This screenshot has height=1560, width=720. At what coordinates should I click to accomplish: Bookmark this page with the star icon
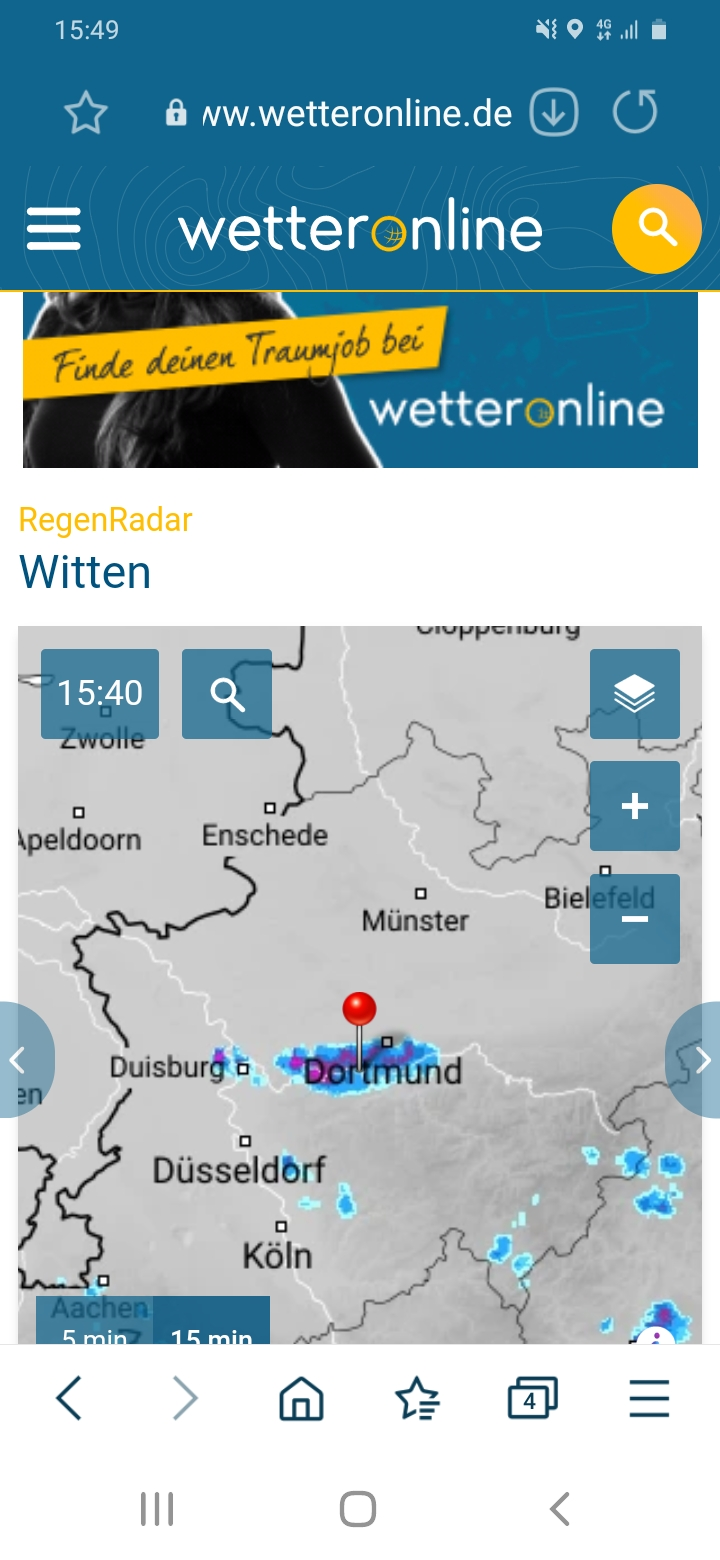85,114
